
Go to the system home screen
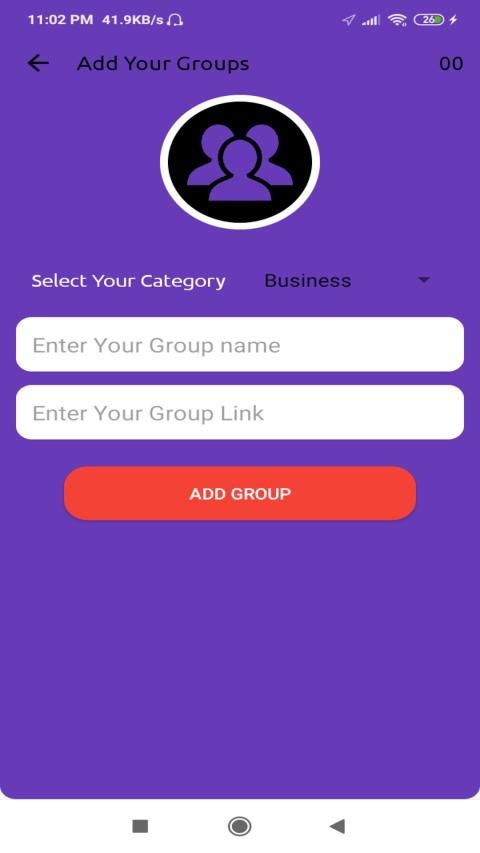pyautogui.click(x=239, y=826)
